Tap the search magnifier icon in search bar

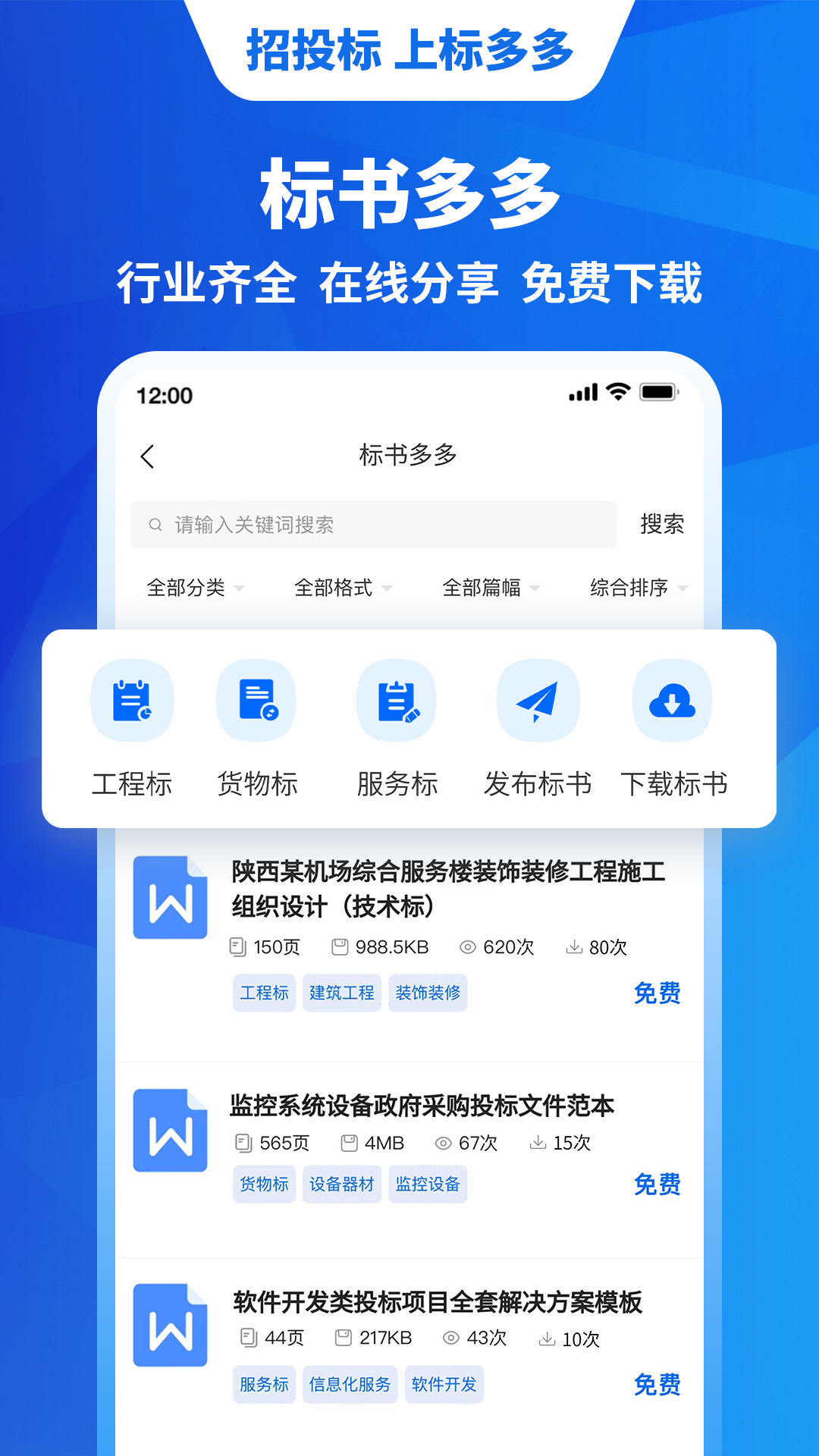click(155, 523)
